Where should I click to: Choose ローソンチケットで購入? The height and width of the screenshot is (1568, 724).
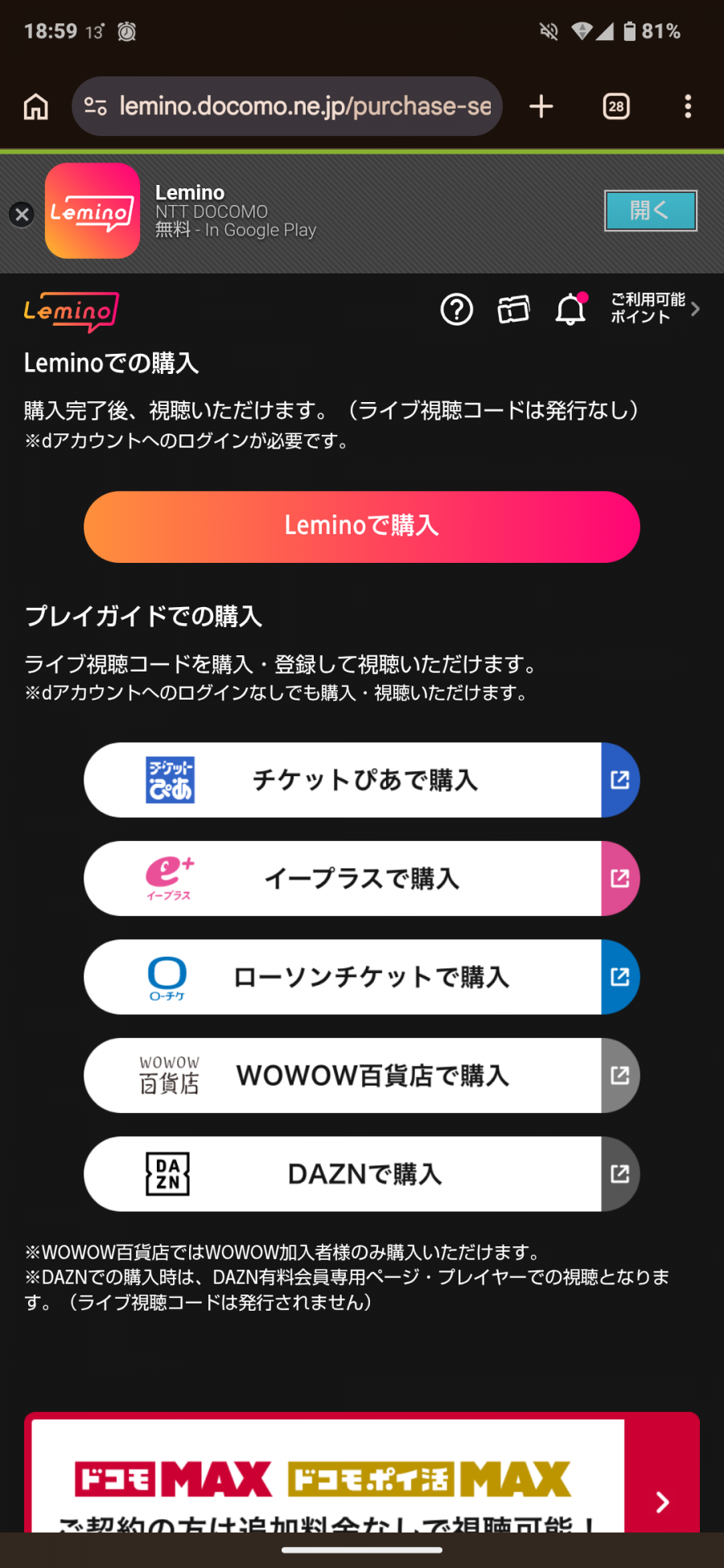pyautogui.click(x=362, y=977)
